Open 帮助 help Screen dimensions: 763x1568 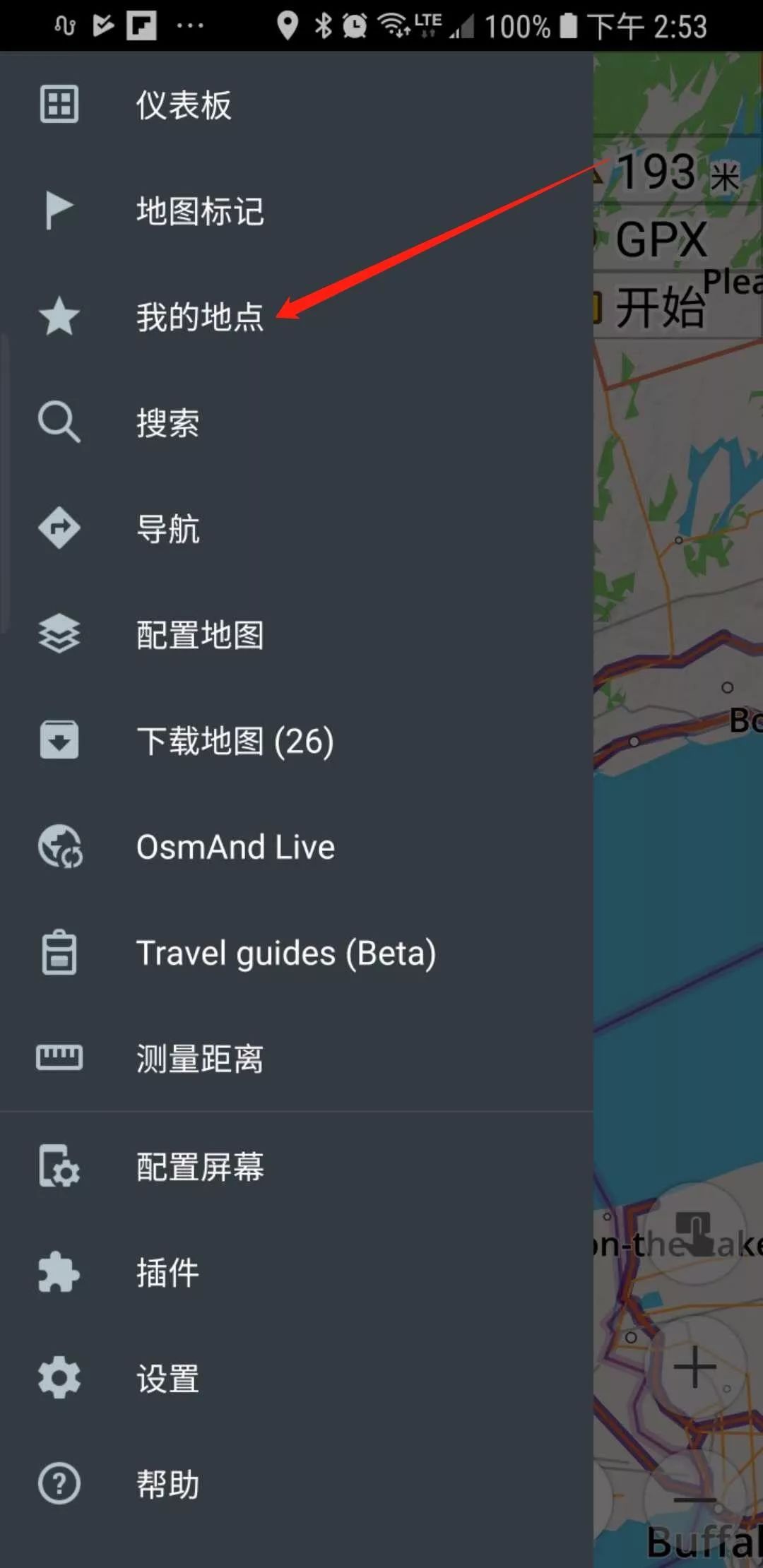coord(297,1484)
